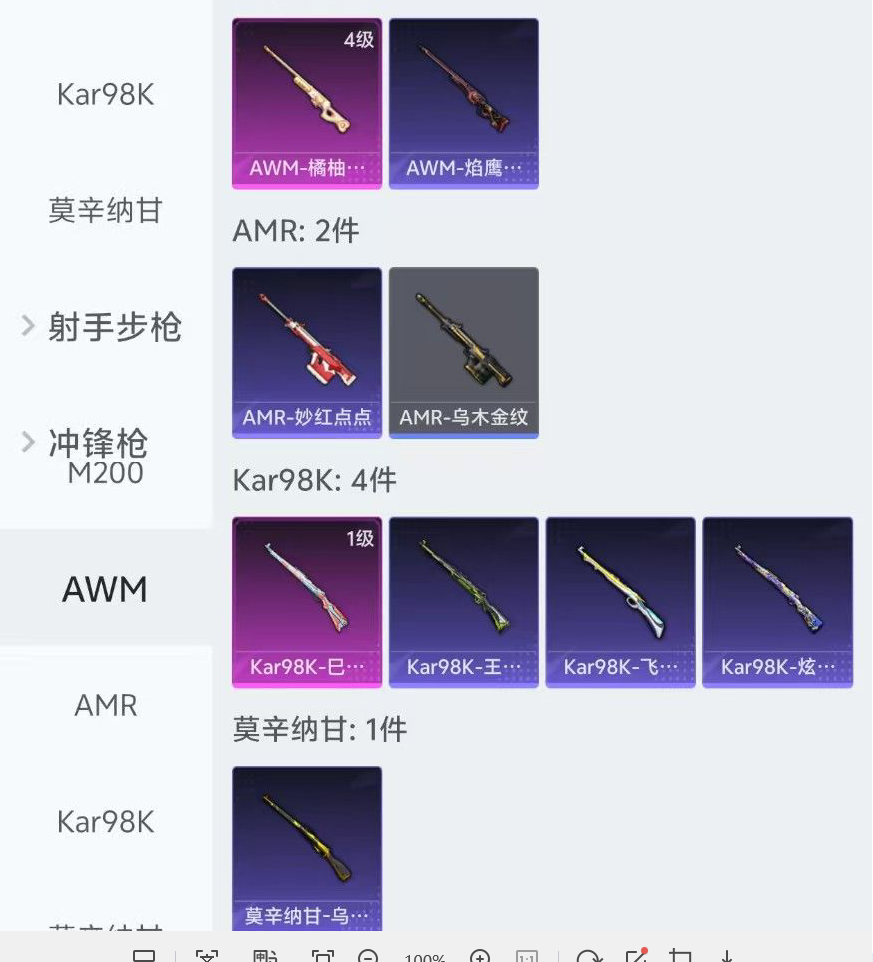
Task: View the Kar98K-飞 skin tile
Action: click(x=621, y=602)
